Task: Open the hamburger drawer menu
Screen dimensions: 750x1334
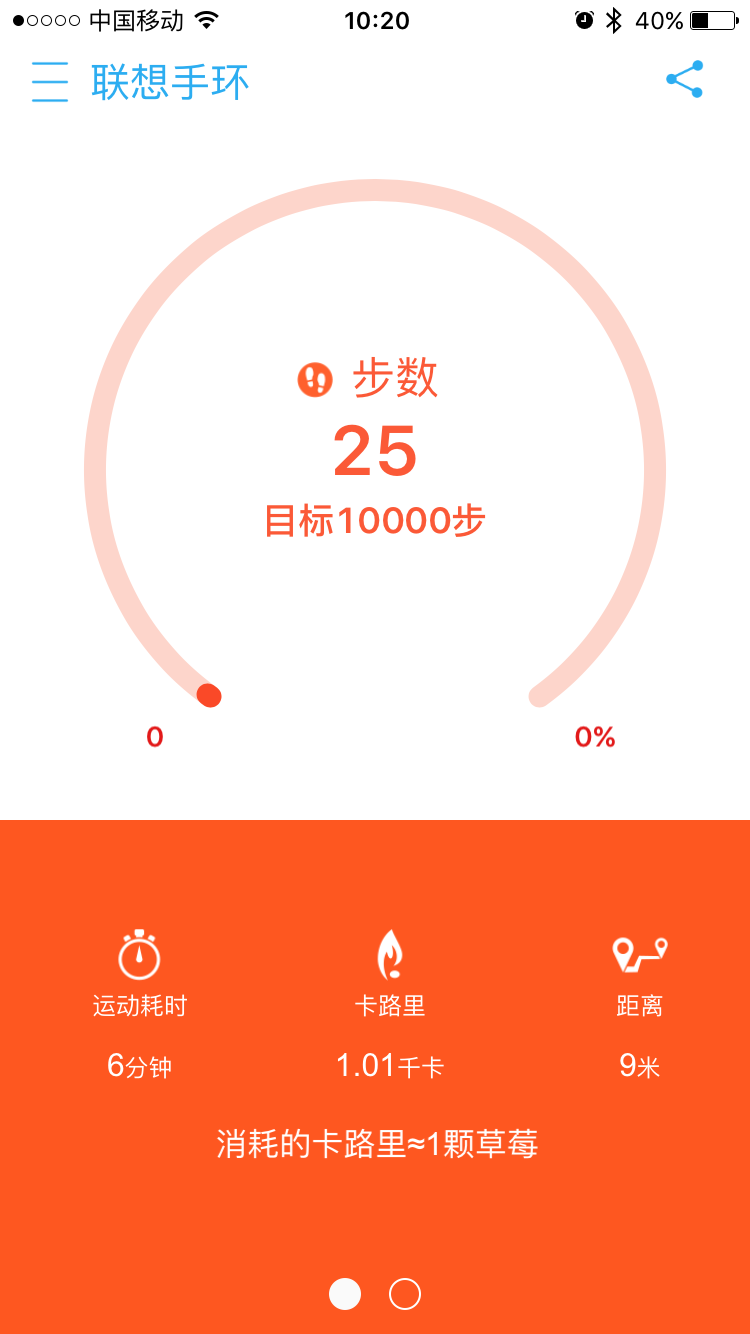Action: (x=50, y=82)
